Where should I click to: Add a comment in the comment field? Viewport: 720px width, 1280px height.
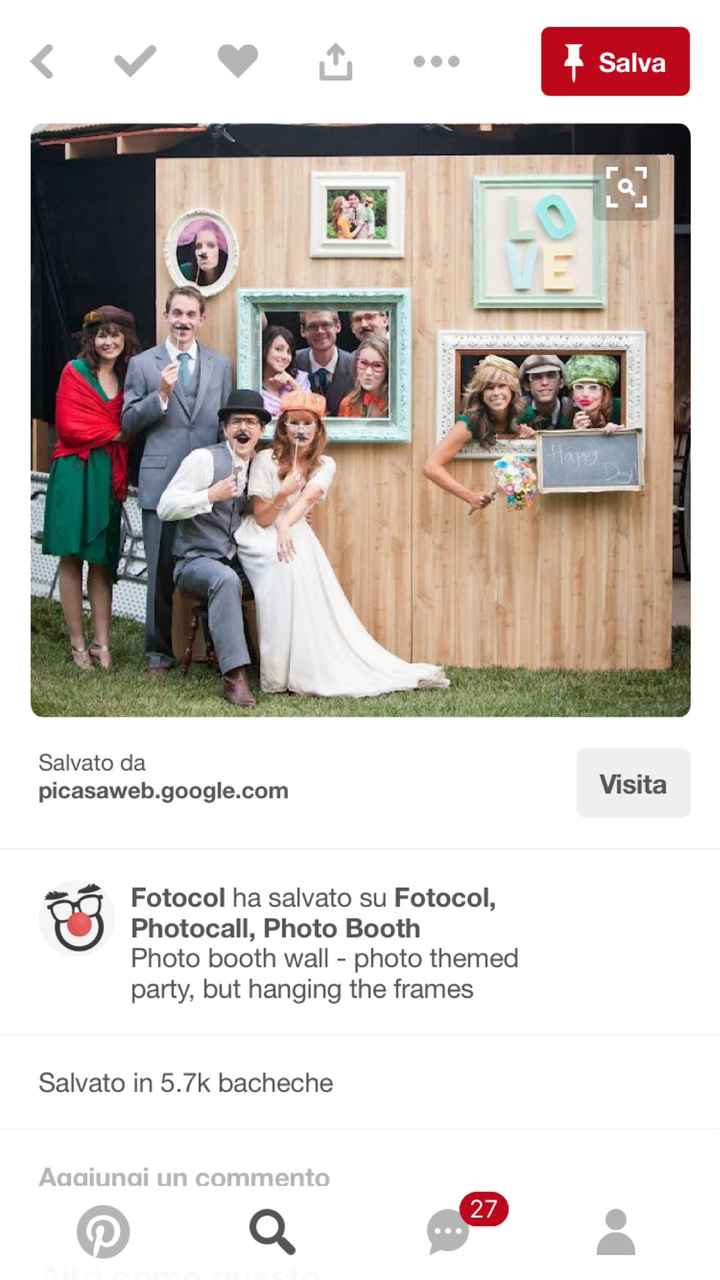pyautogui.click(x=184, y=1177)
